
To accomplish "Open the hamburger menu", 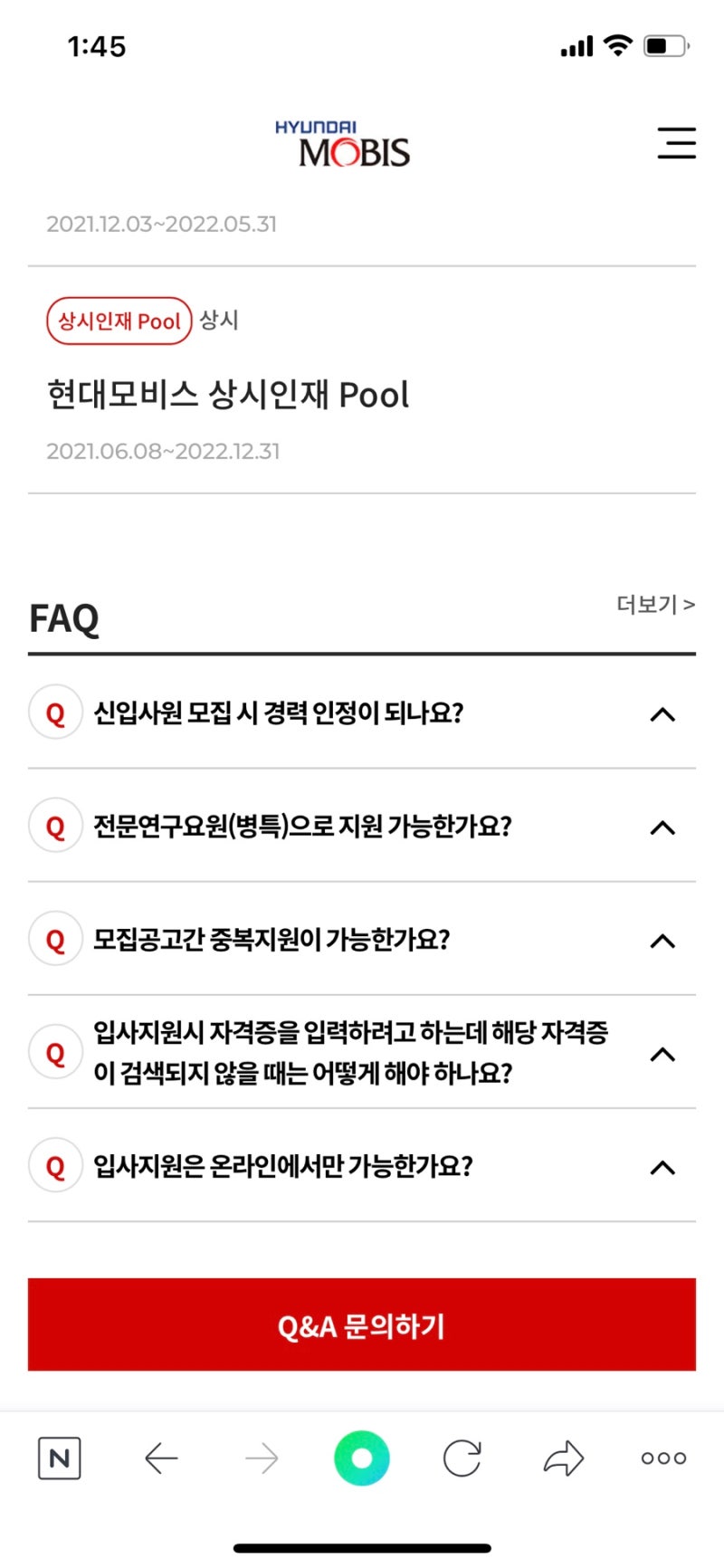I will [676, 143].
